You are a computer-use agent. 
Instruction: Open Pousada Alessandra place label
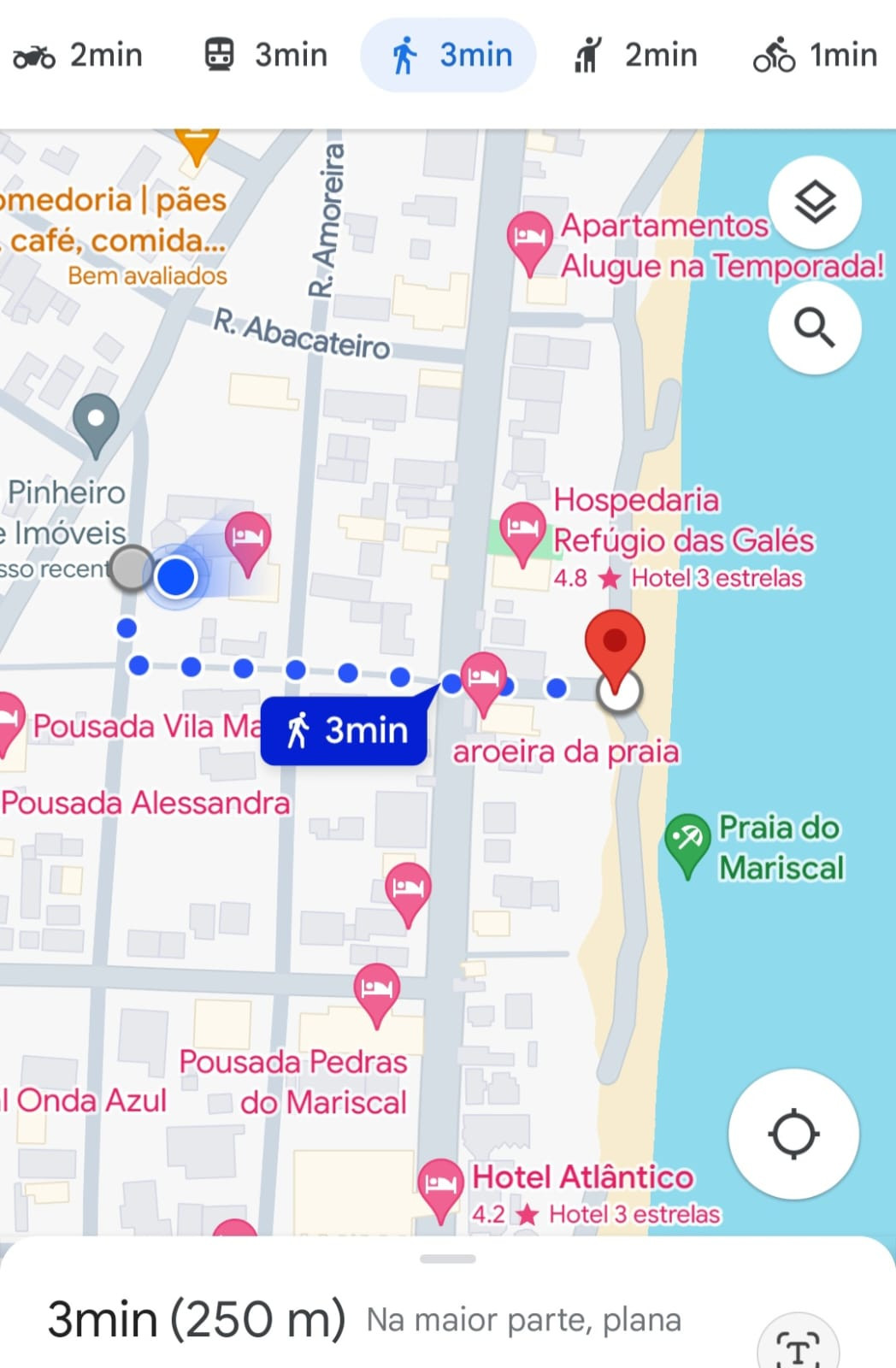coord(145,803)
